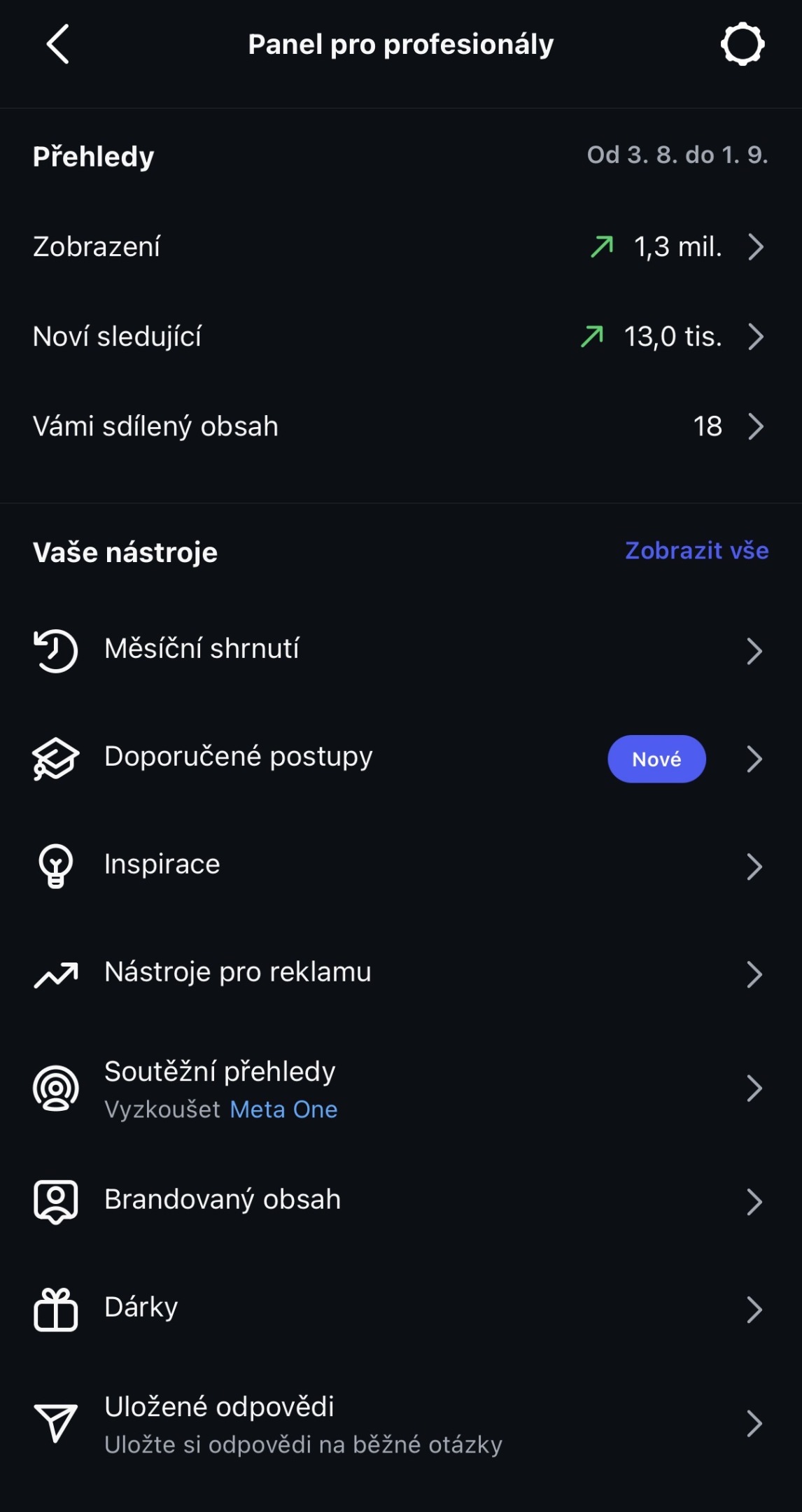
Task: Open the Dárky tool
Action: pyautogui.click(x=401, y=1309)
